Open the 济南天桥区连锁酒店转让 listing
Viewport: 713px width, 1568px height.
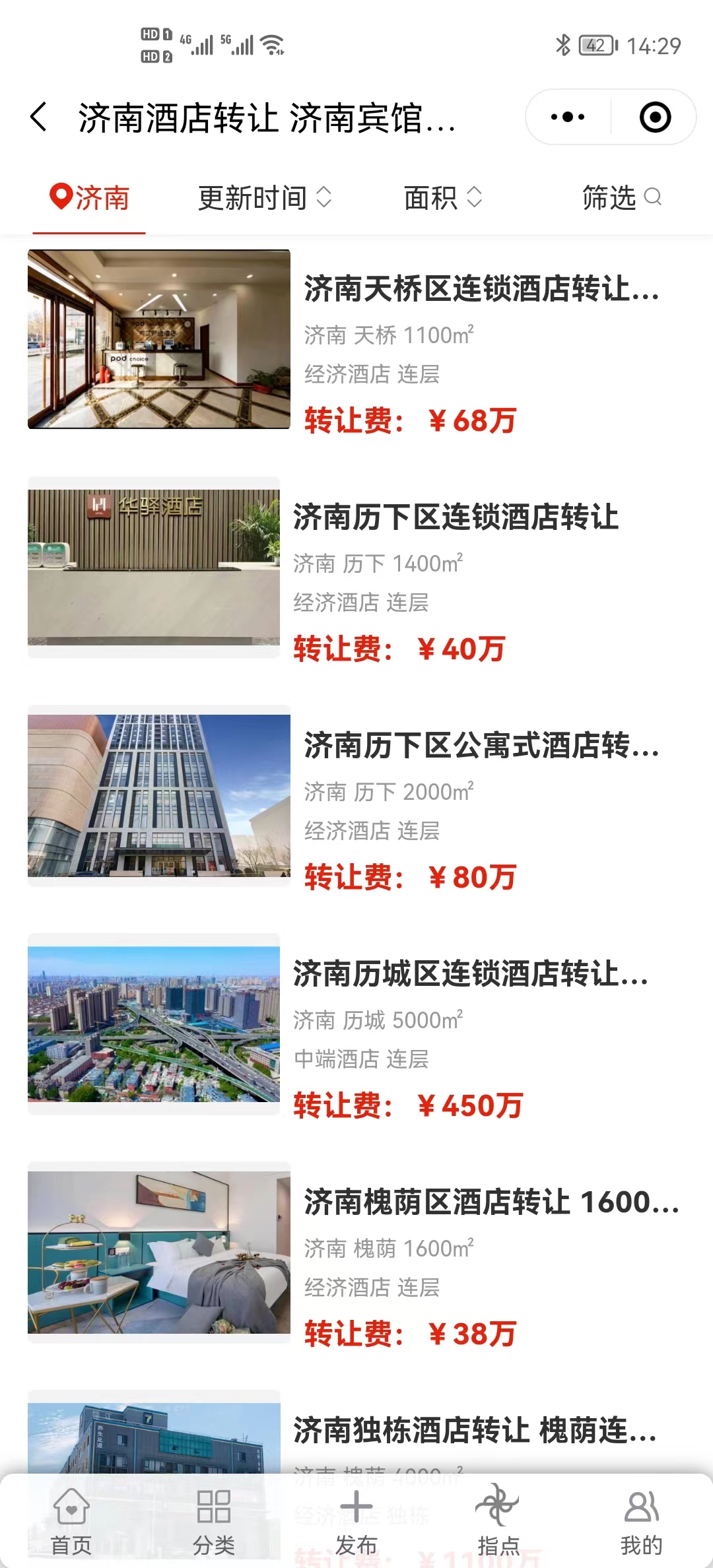[481, 289]
